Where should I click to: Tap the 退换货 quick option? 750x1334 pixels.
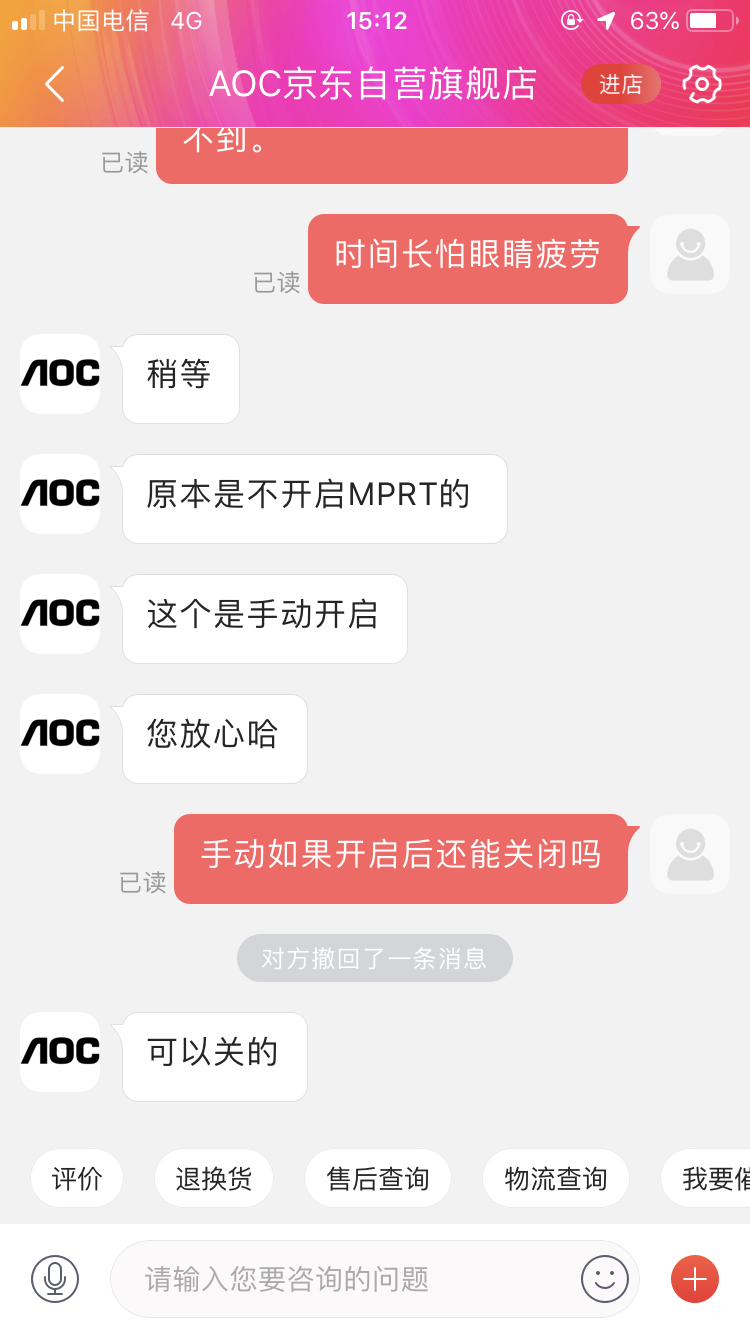coord(213,1178)
